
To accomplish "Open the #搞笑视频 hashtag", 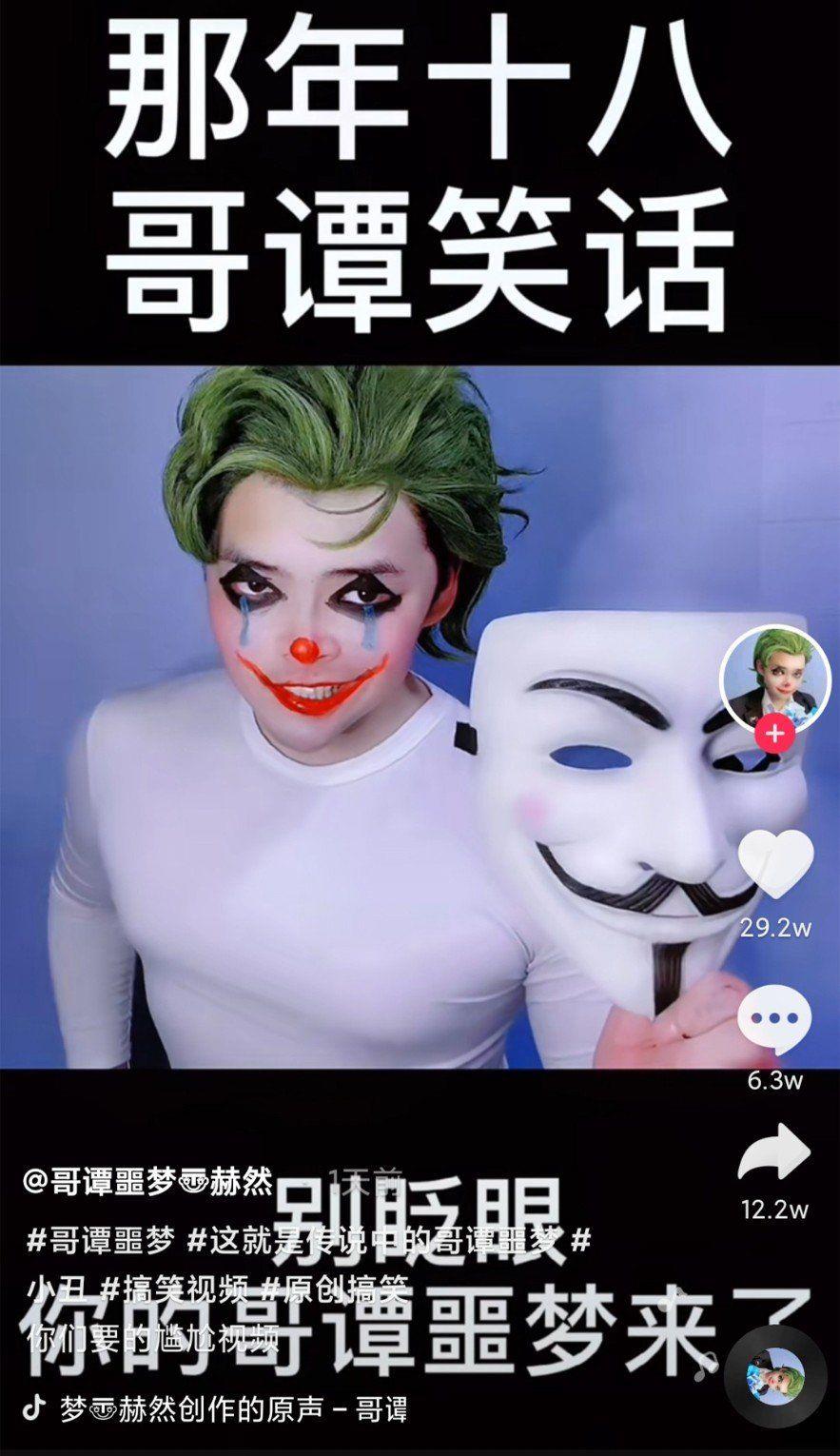I will point(174,1289).
